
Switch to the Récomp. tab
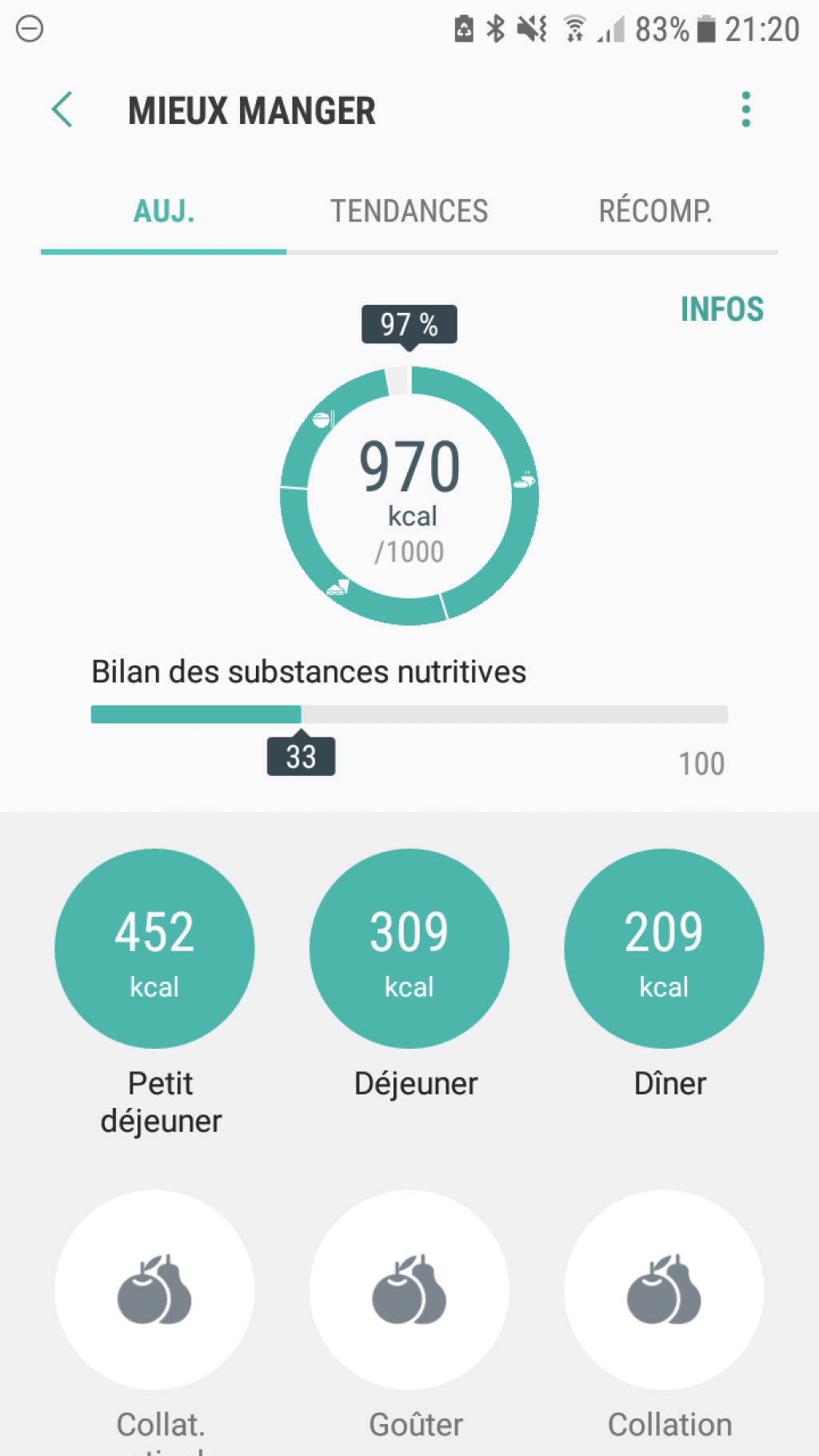pos(655,212)
